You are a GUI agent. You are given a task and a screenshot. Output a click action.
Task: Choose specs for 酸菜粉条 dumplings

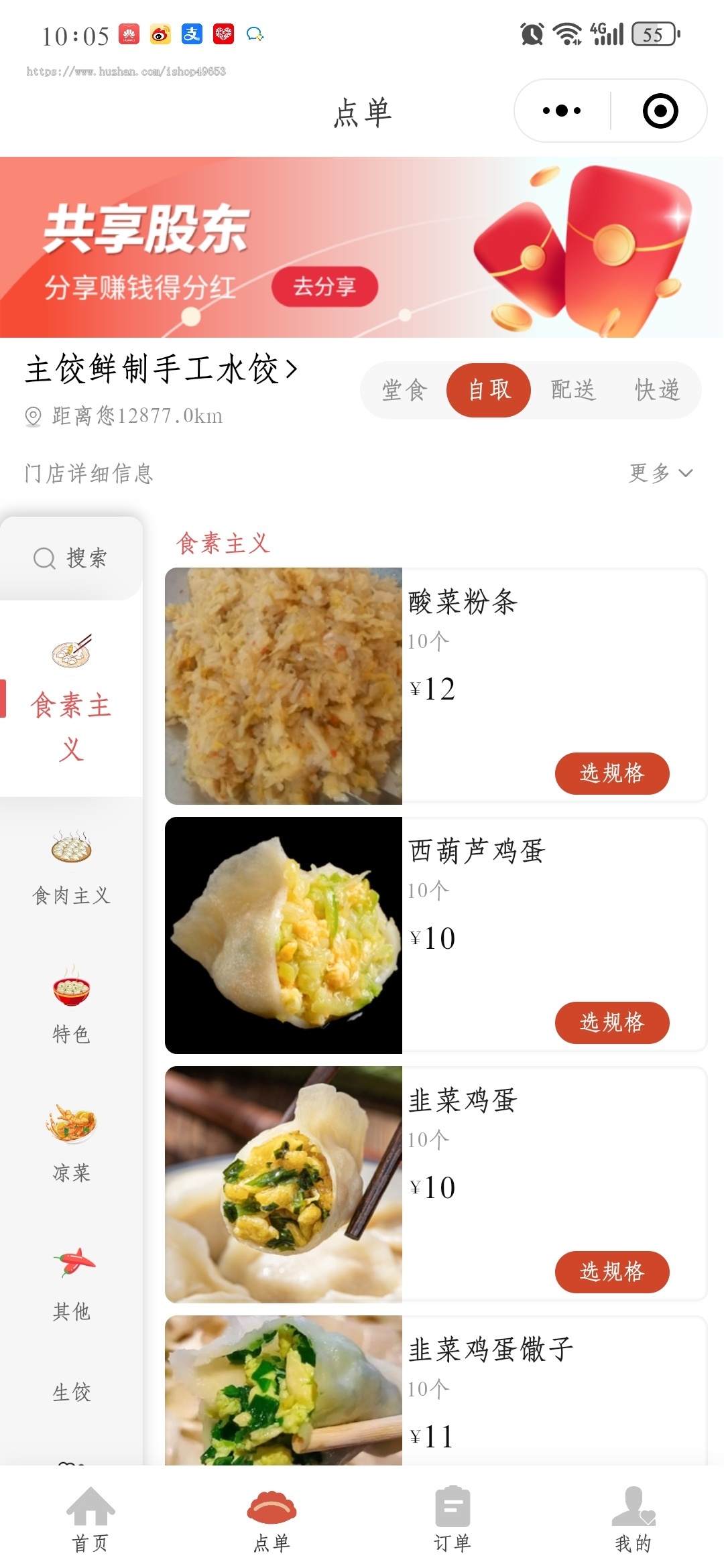(x=611, y=773)
